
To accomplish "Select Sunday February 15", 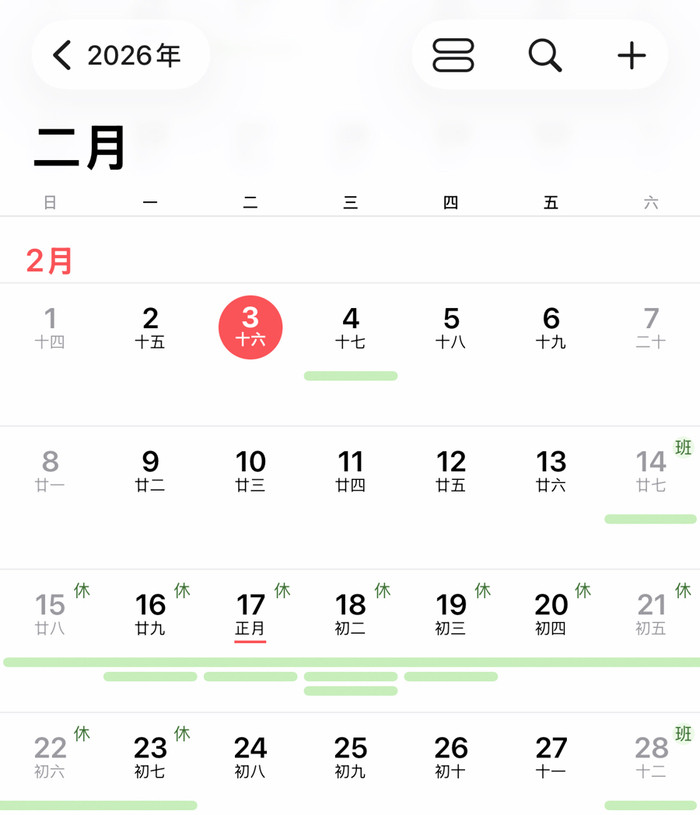I will (50, 613).
